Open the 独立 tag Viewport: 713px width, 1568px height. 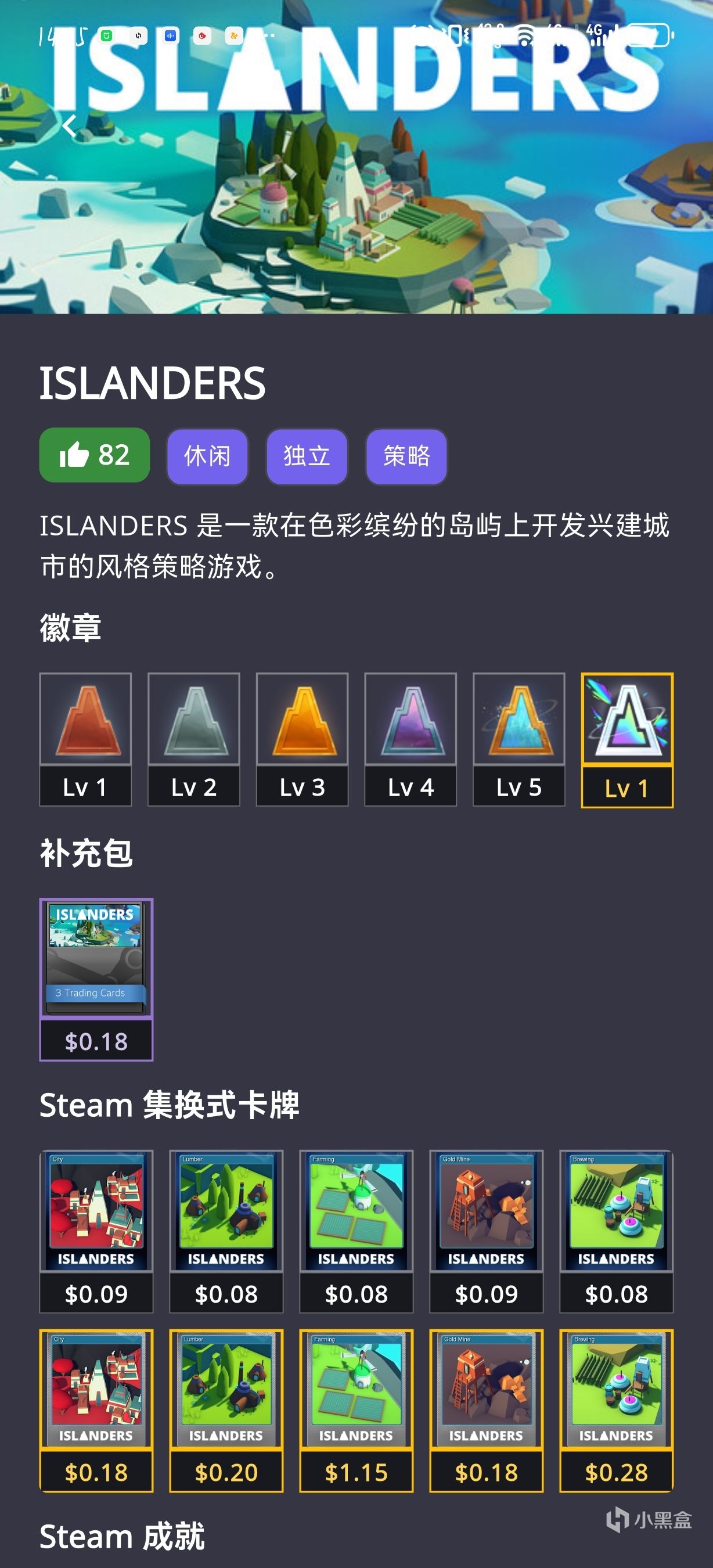(307, 456)
